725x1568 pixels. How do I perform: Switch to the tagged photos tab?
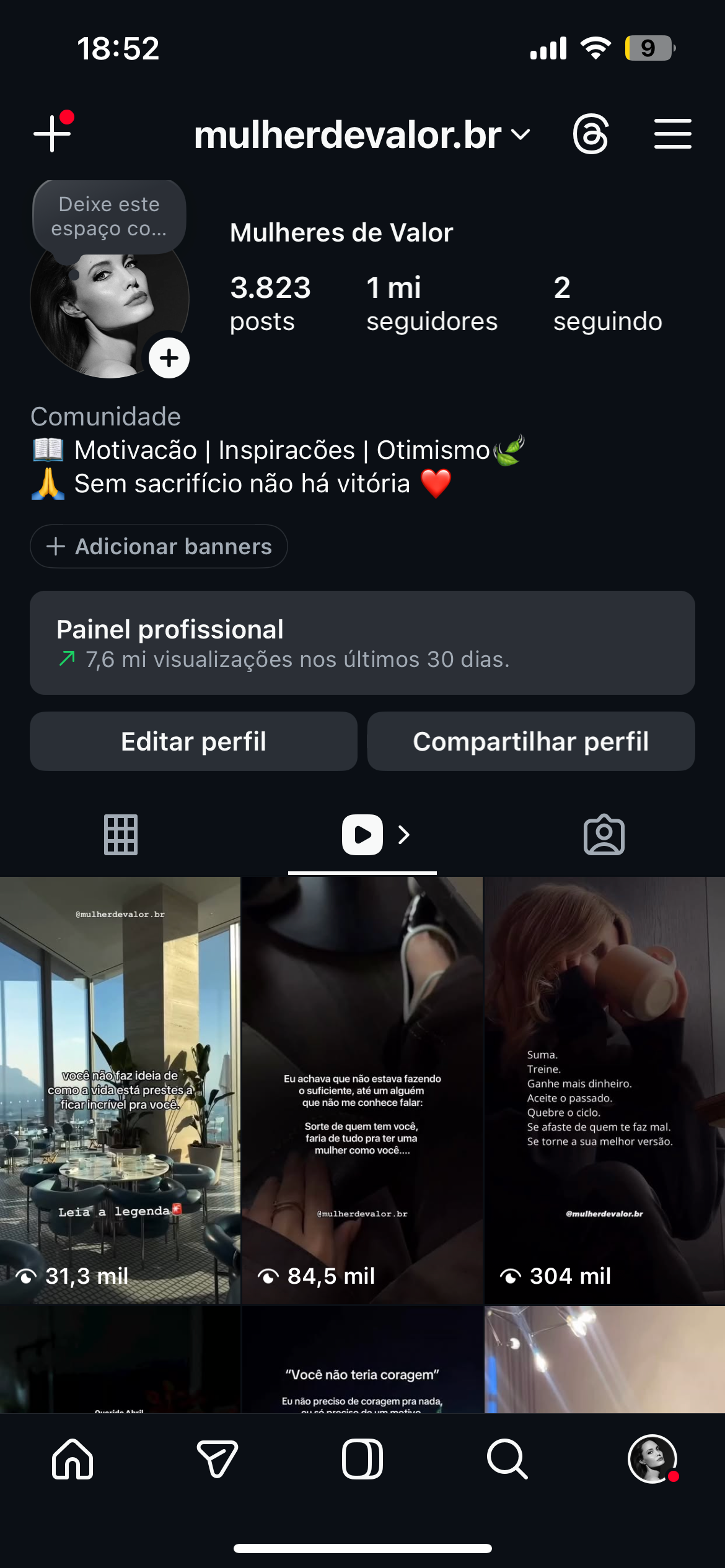(x=604, y=835)
